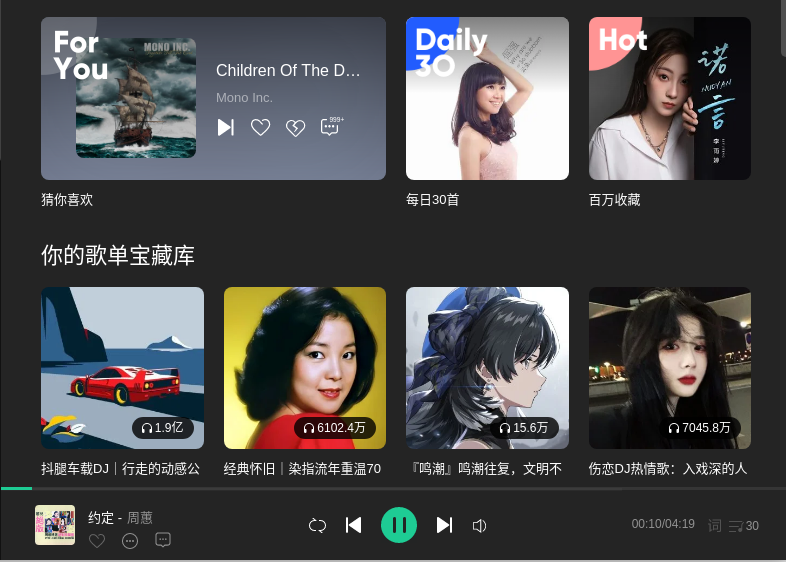This screenshot has width=786, height=562.
Task: Open the Daily 30 playlist
Action: point(487,98)
